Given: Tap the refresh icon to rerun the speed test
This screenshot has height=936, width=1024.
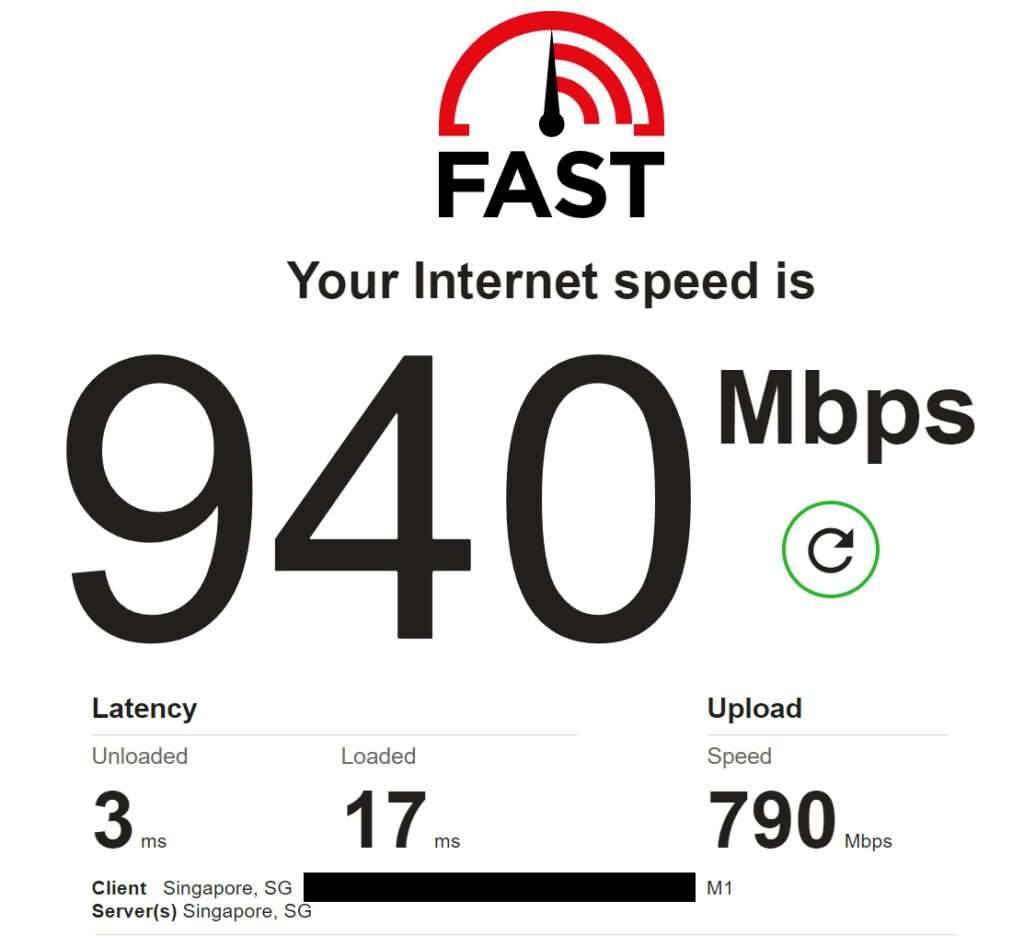Looking at the screenshot, I should pyautogui.click(x=830, y=550).
